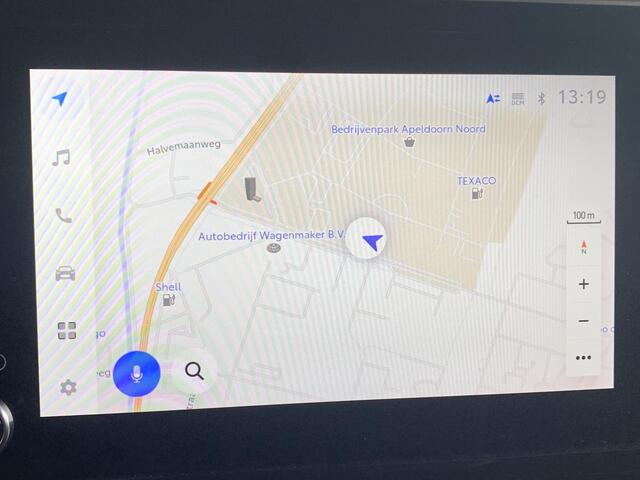Viewport: 640px width, 480px height.
Task: Zoom in on the map
Action: [584, 284]
